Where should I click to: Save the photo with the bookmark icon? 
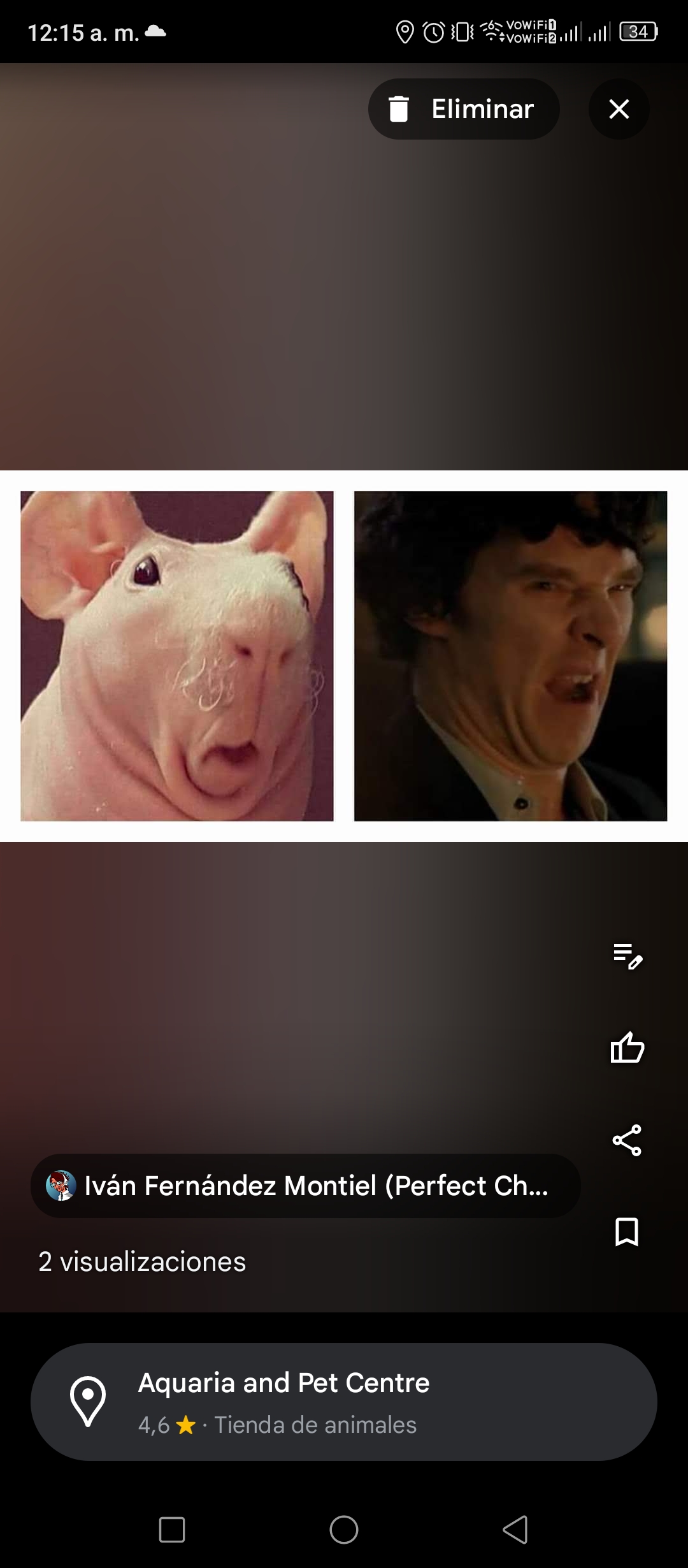[x=627, y=1231]
